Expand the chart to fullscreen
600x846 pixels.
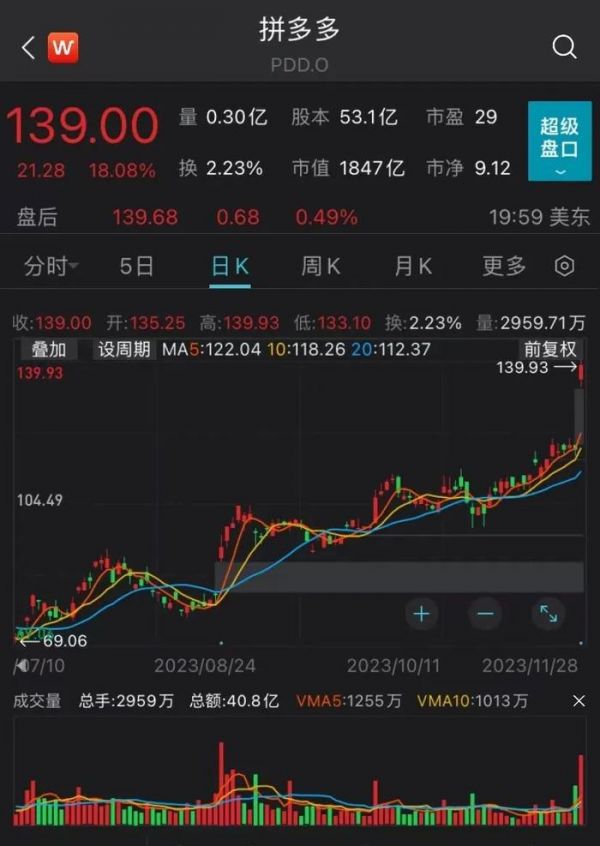point(549,613)
